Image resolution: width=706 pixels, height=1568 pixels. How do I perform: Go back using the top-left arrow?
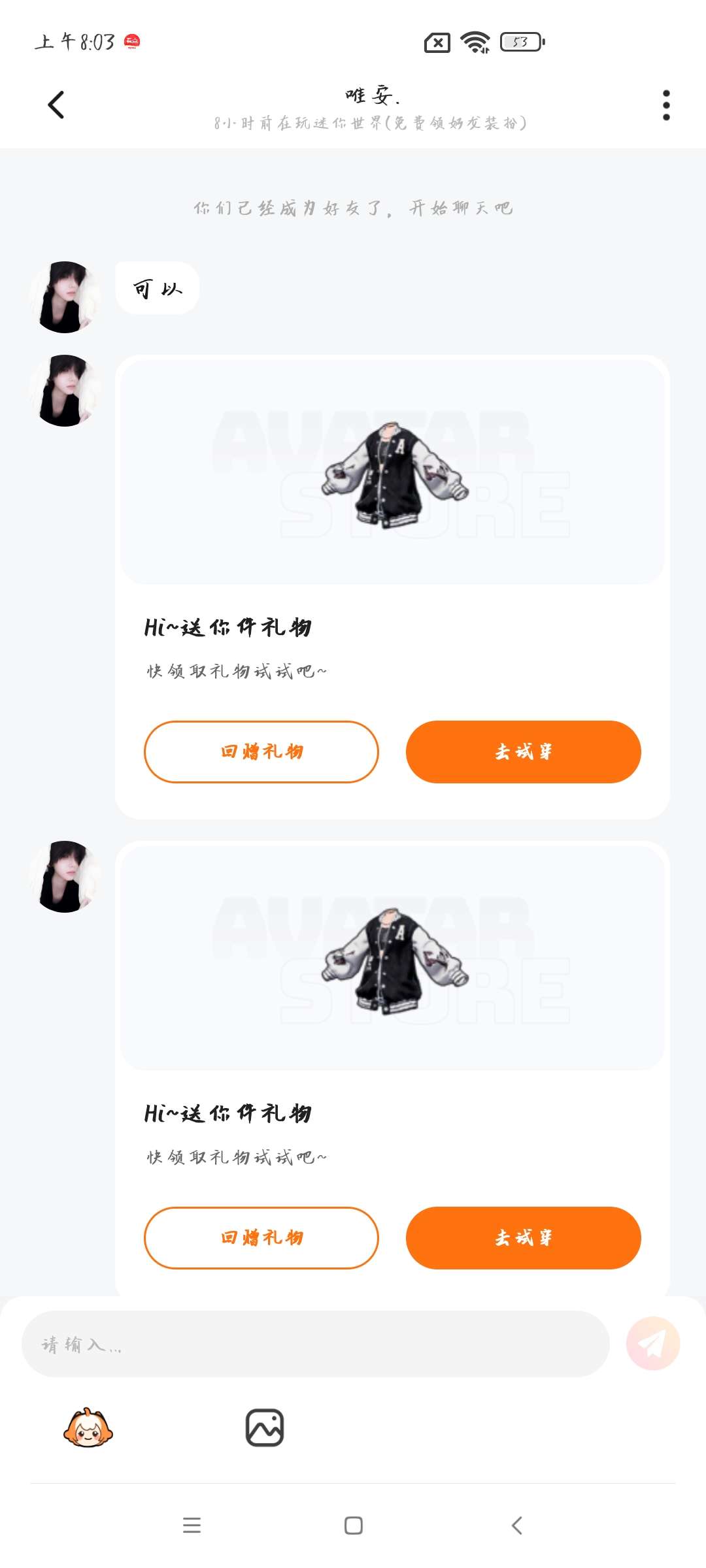(x=56, y=105)
